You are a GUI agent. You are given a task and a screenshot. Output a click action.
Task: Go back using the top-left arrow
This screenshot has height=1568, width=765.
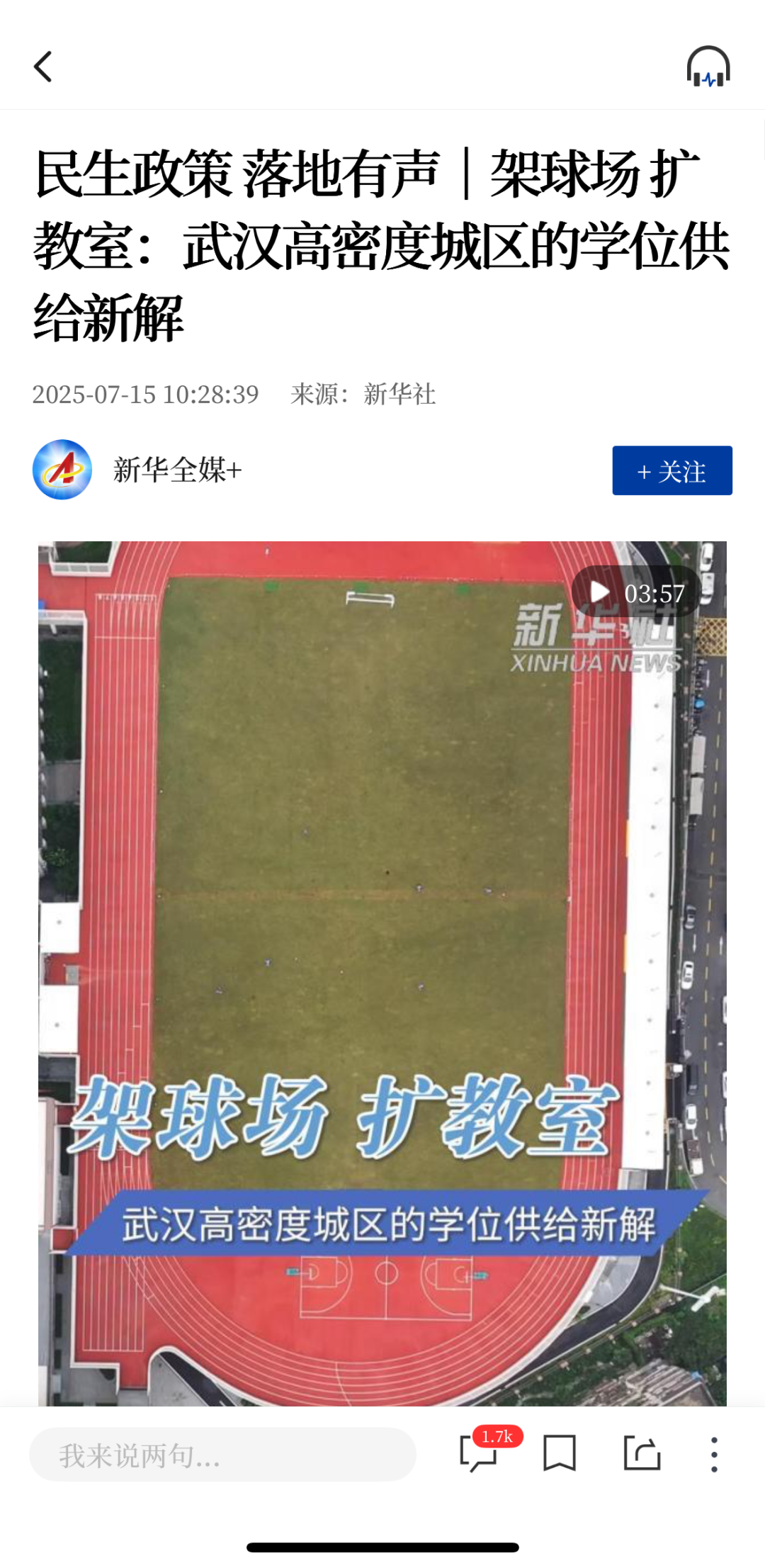point(43,67)
